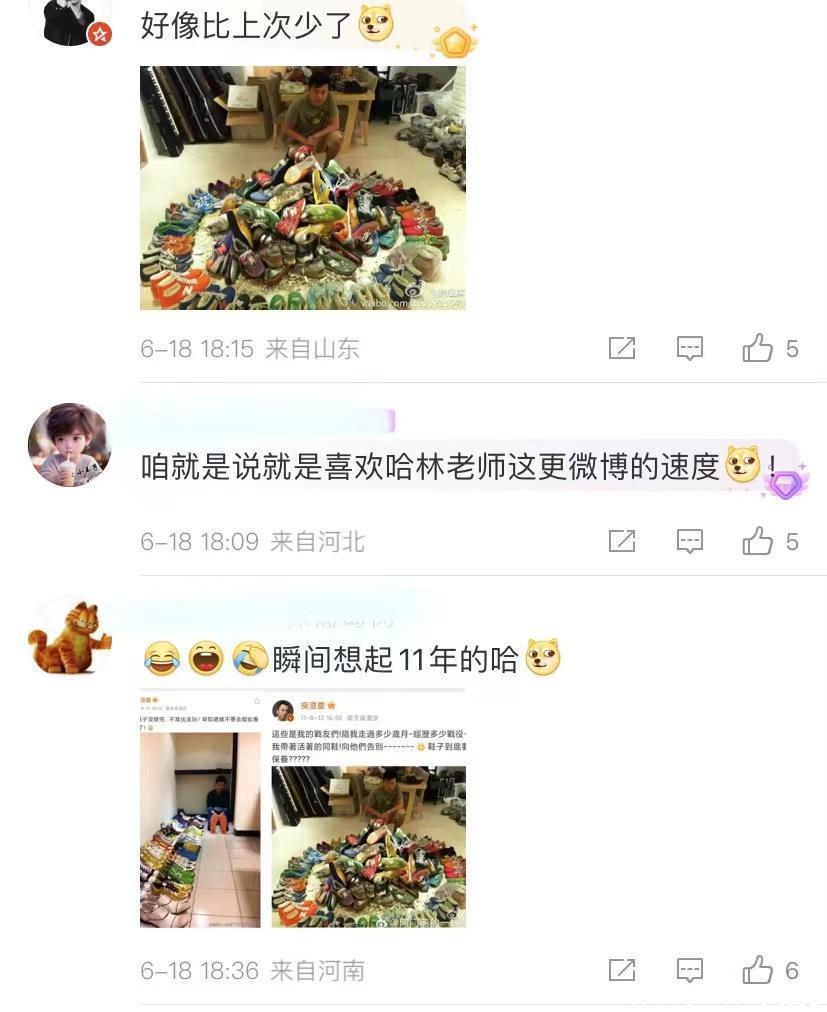Open the little boy avatar's profile

(x=69, y=446)
